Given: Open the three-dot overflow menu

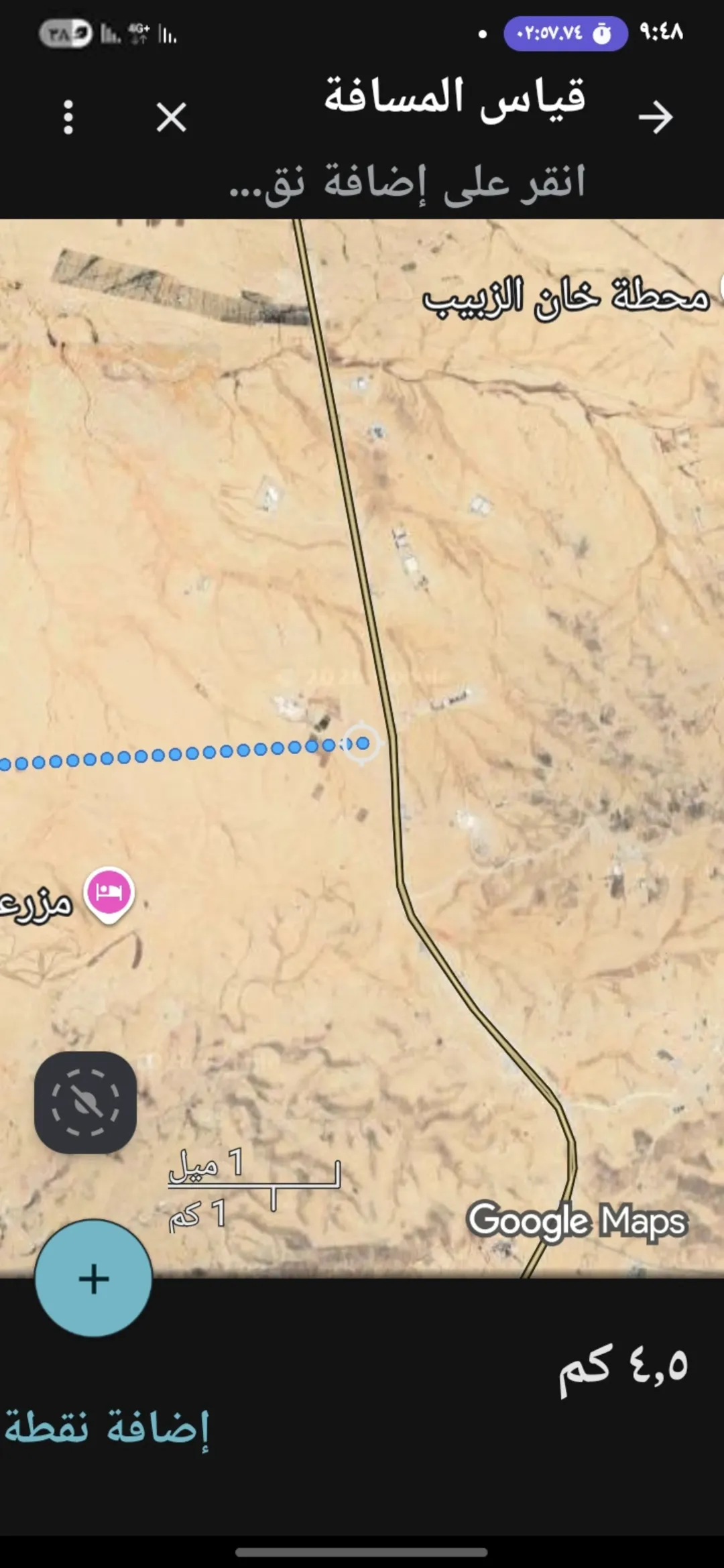Looking at the screenshot, I should coord(68,117).
